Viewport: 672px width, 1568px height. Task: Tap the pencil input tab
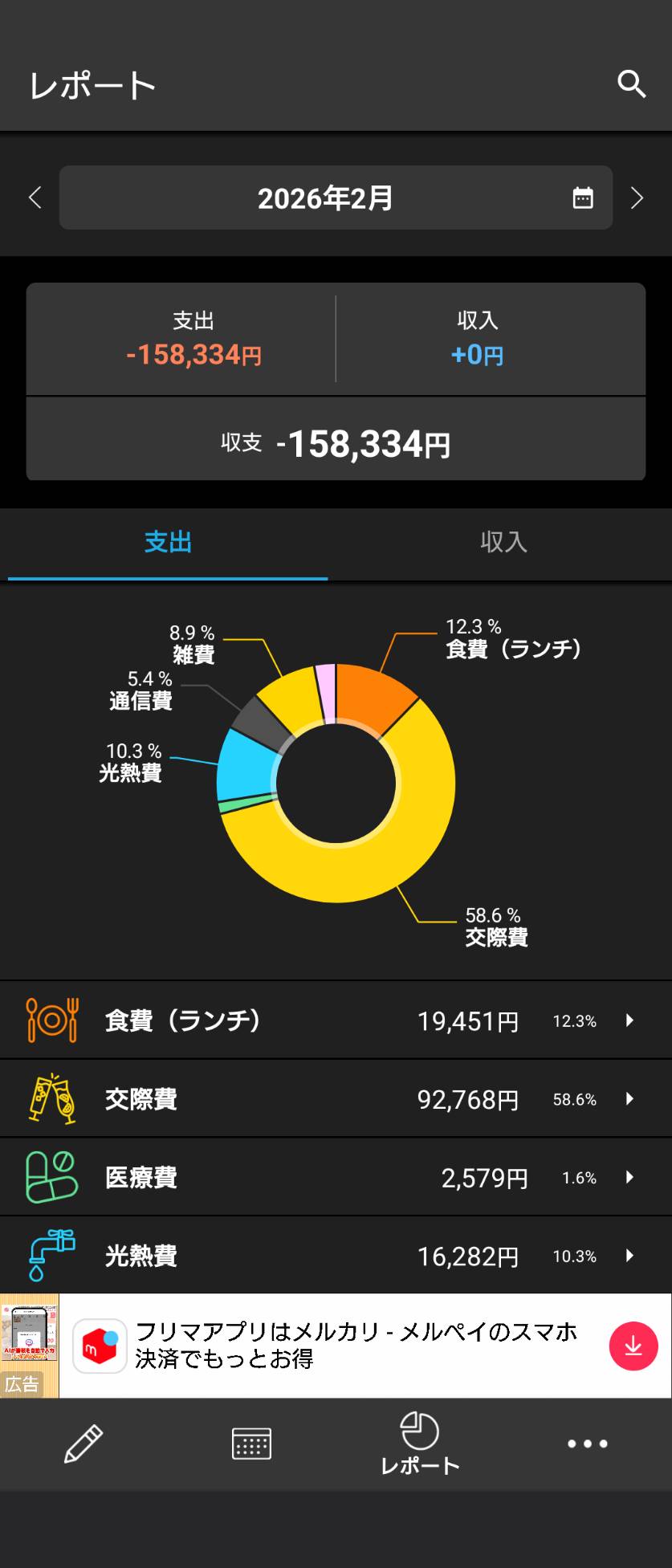click(x=83, y=1443)
